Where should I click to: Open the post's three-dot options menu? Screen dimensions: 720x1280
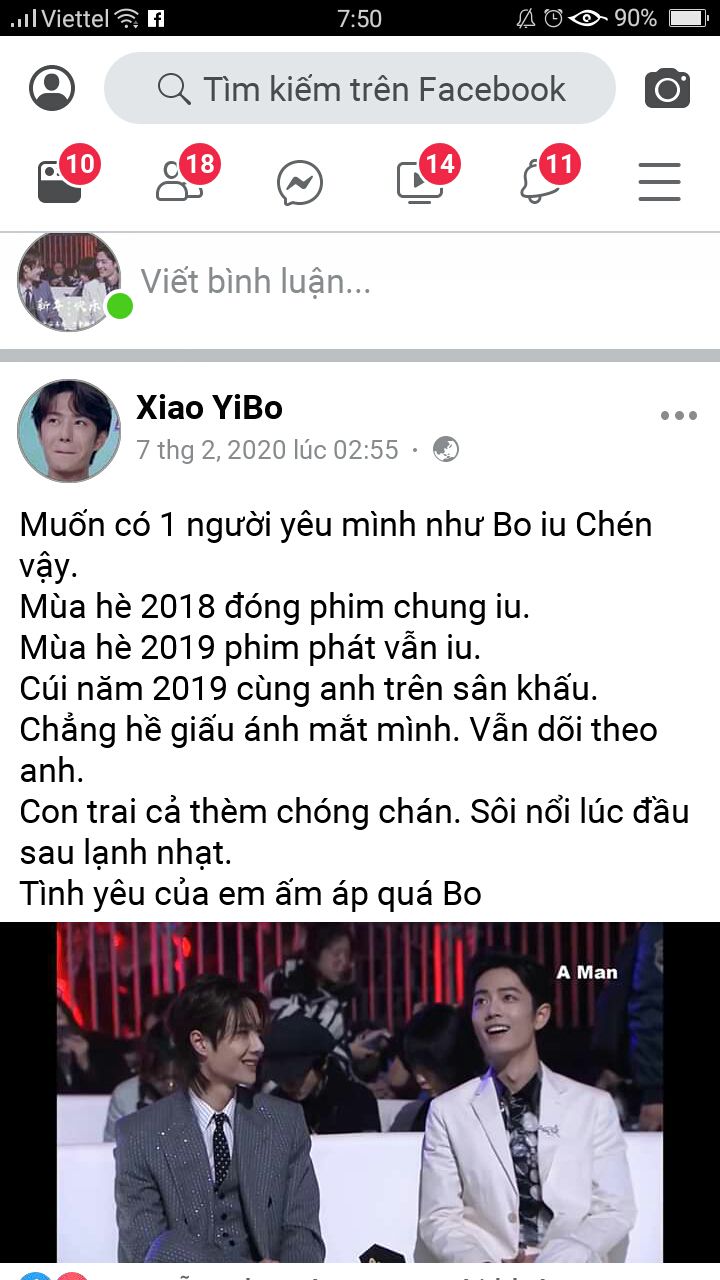pos(679,416)
